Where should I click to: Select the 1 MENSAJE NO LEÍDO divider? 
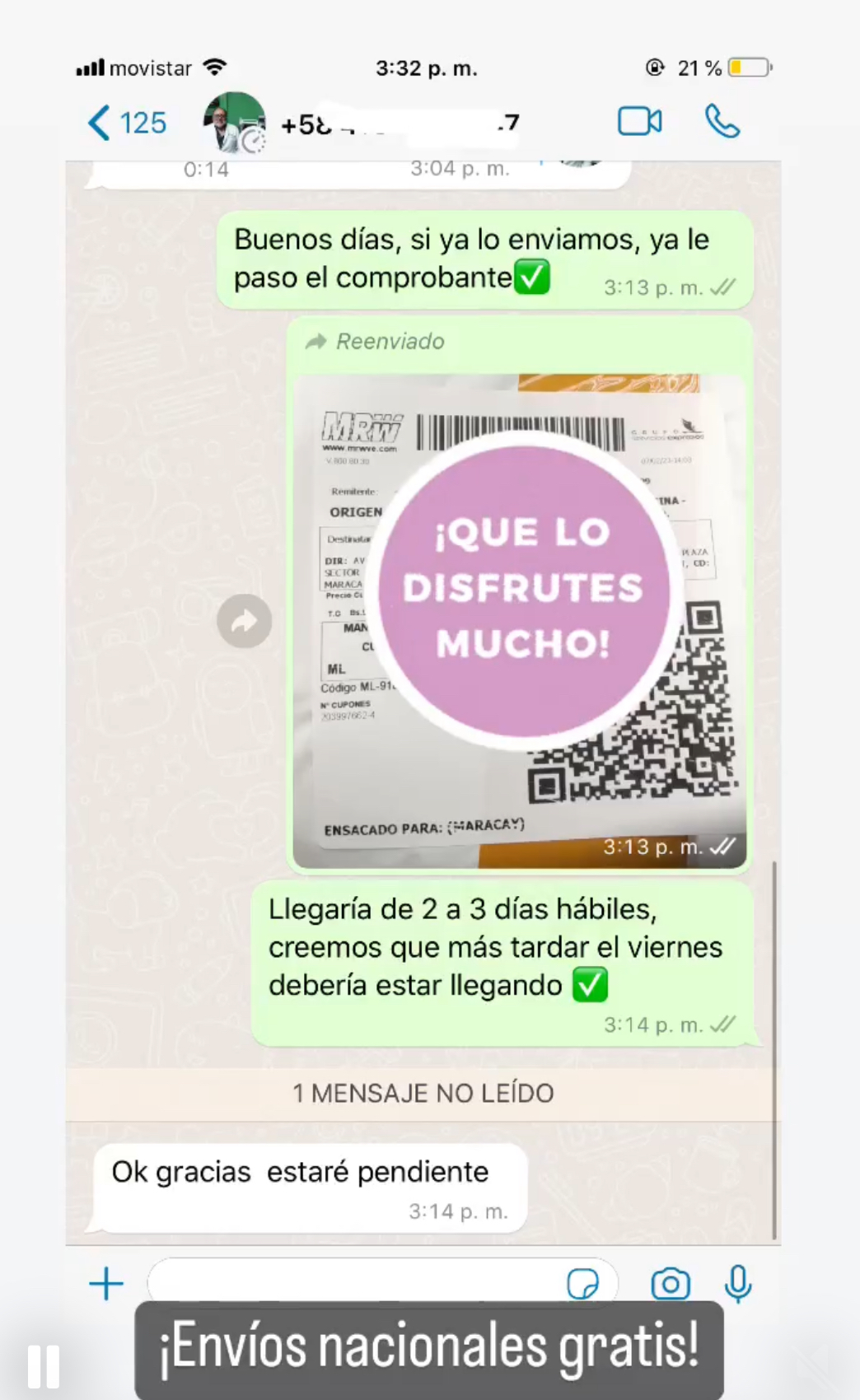click(423, 1093)
